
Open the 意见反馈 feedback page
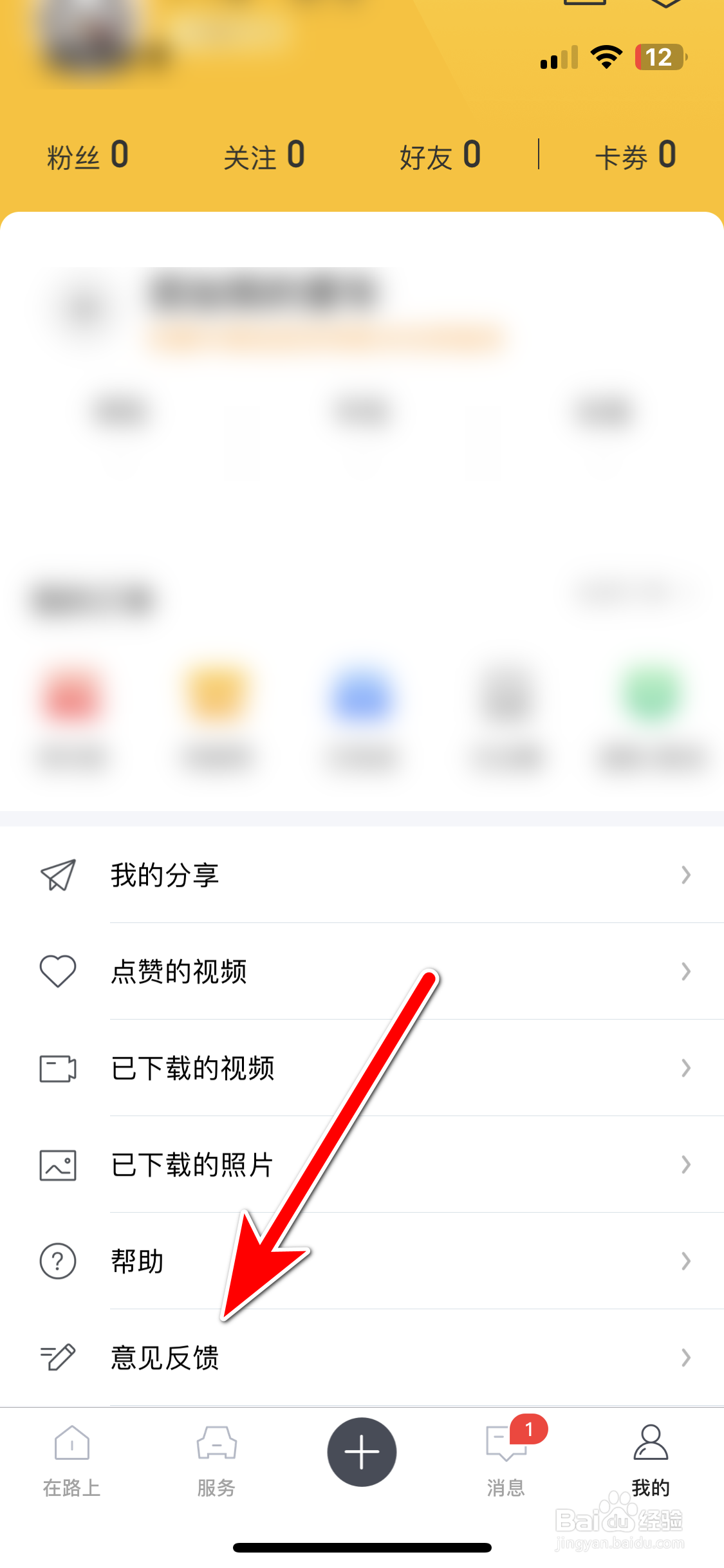(x=164, y=1358)
